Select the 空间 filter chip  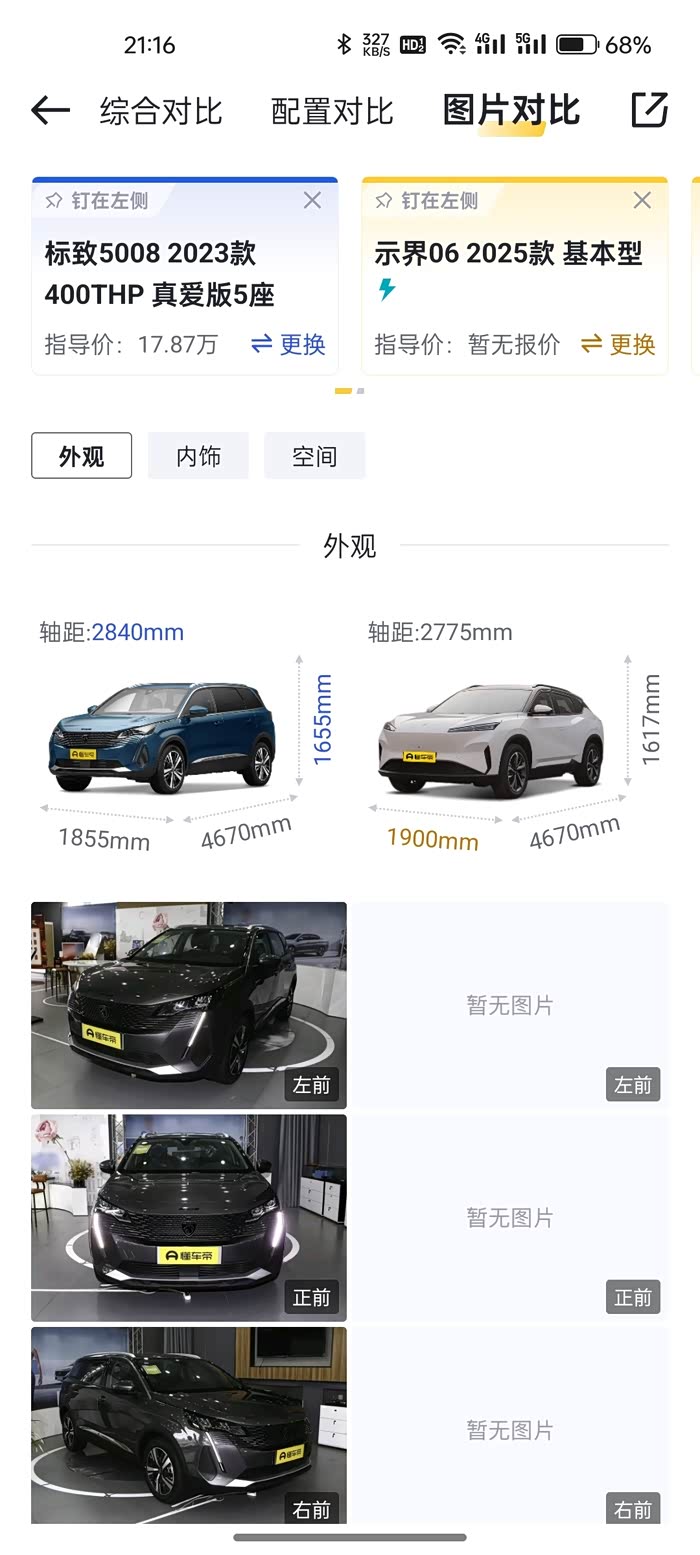(314, 456)
